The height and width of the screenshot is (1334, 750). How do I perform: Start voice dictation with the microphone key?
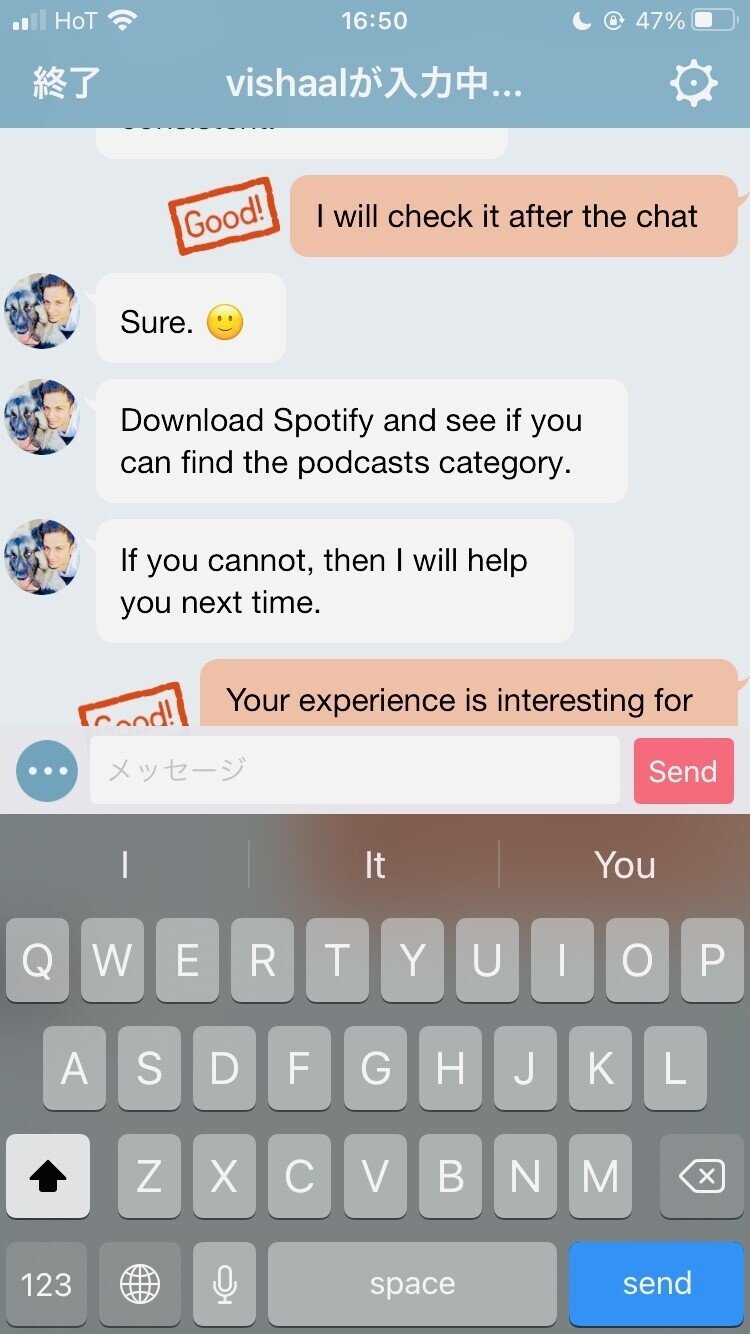pos(224,1283)
